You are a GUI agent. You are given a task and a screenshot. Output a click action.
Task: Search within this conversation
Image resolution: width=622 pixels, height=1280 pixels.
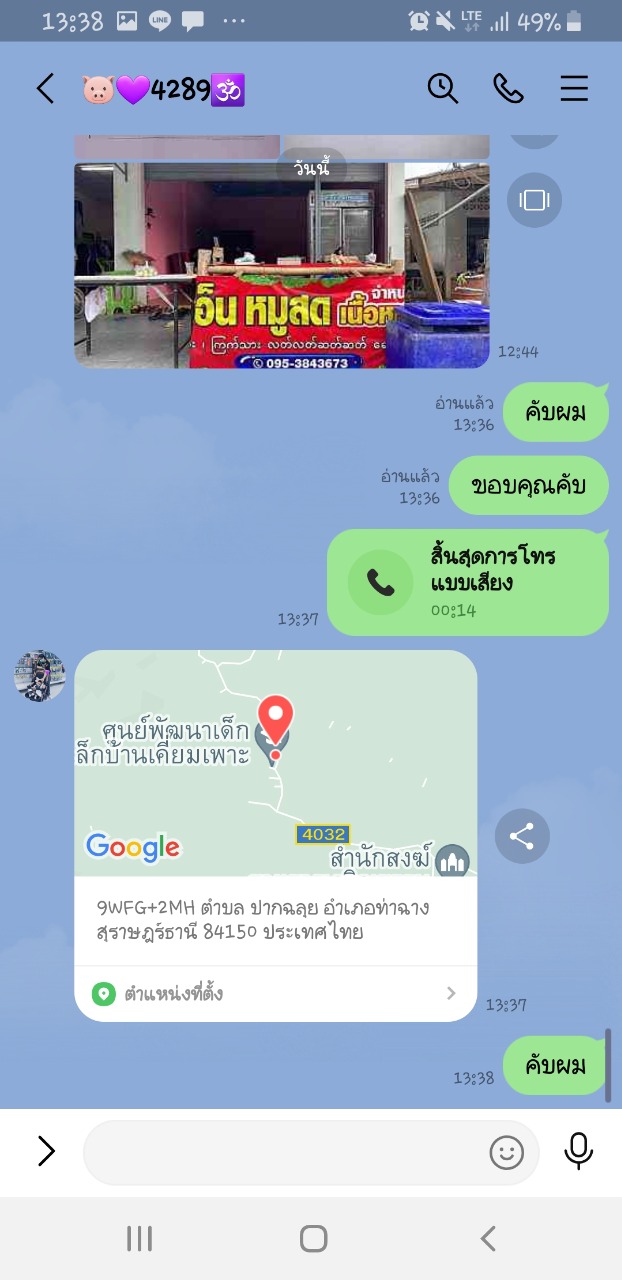pyautogui.click(x=442, y=89)
